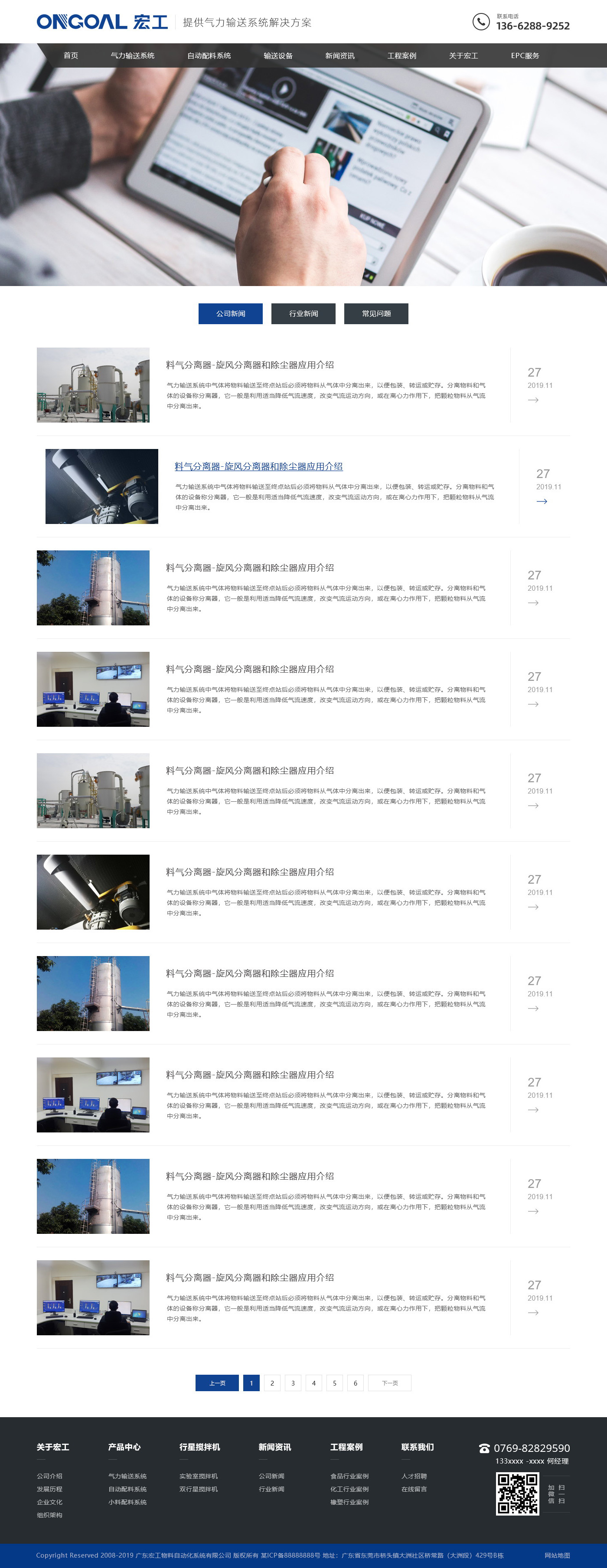Switch to the 行业新闻 tab

tap(303, 313)
